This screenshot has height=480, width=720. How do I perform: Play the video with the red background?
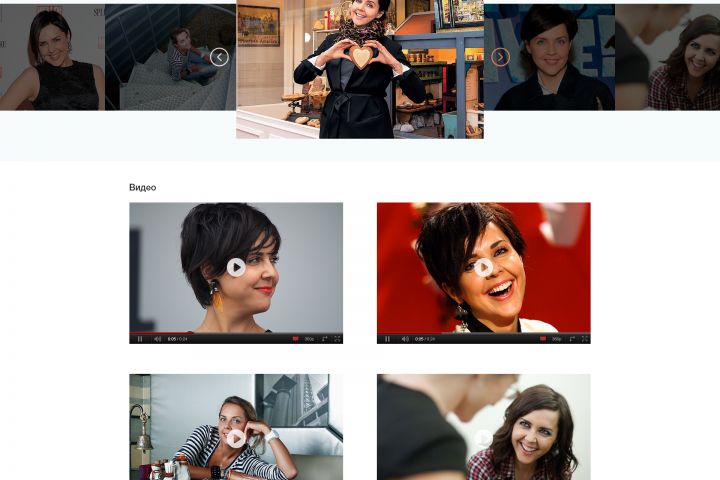click(483, 267)
